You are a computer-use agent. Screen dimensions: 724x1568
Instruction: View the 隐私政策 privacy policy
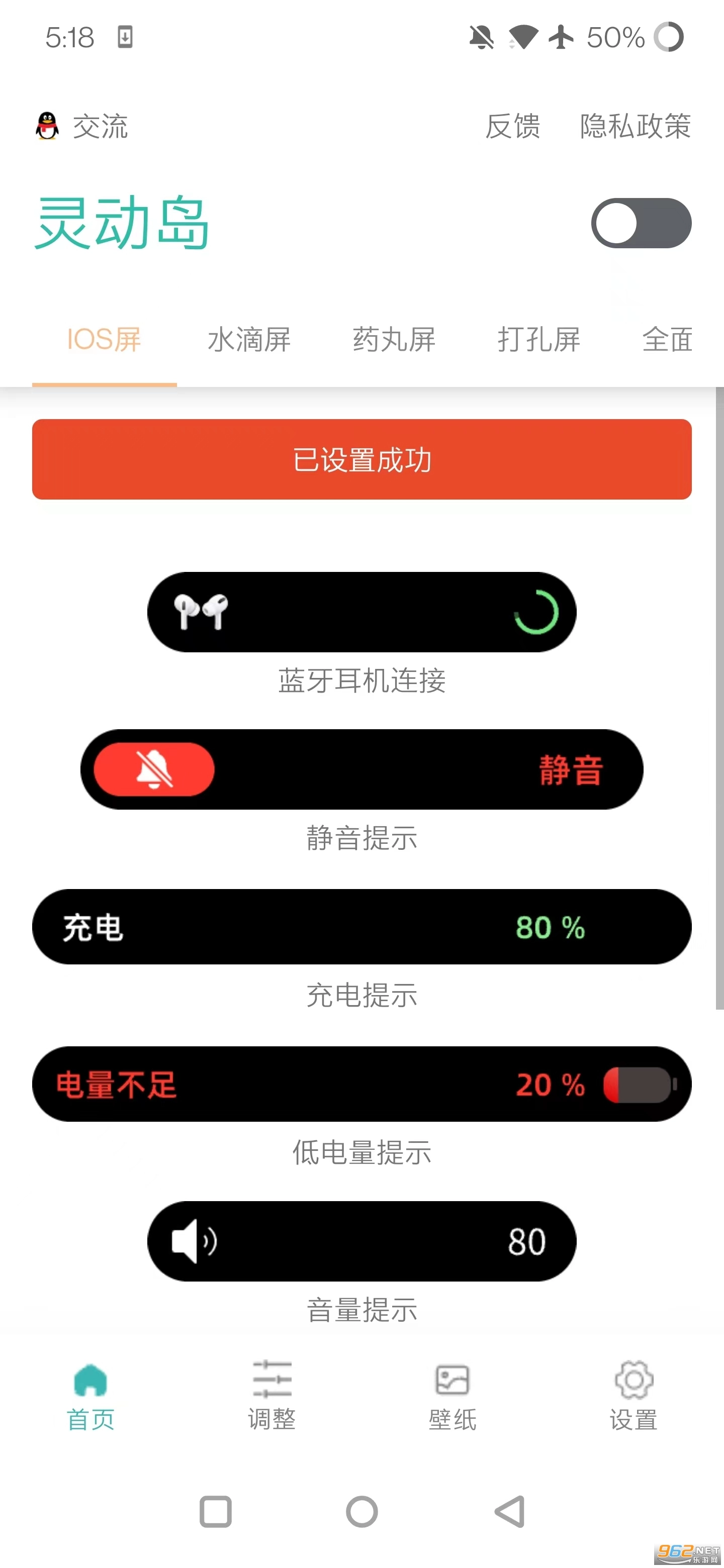(x=633, y=127)
